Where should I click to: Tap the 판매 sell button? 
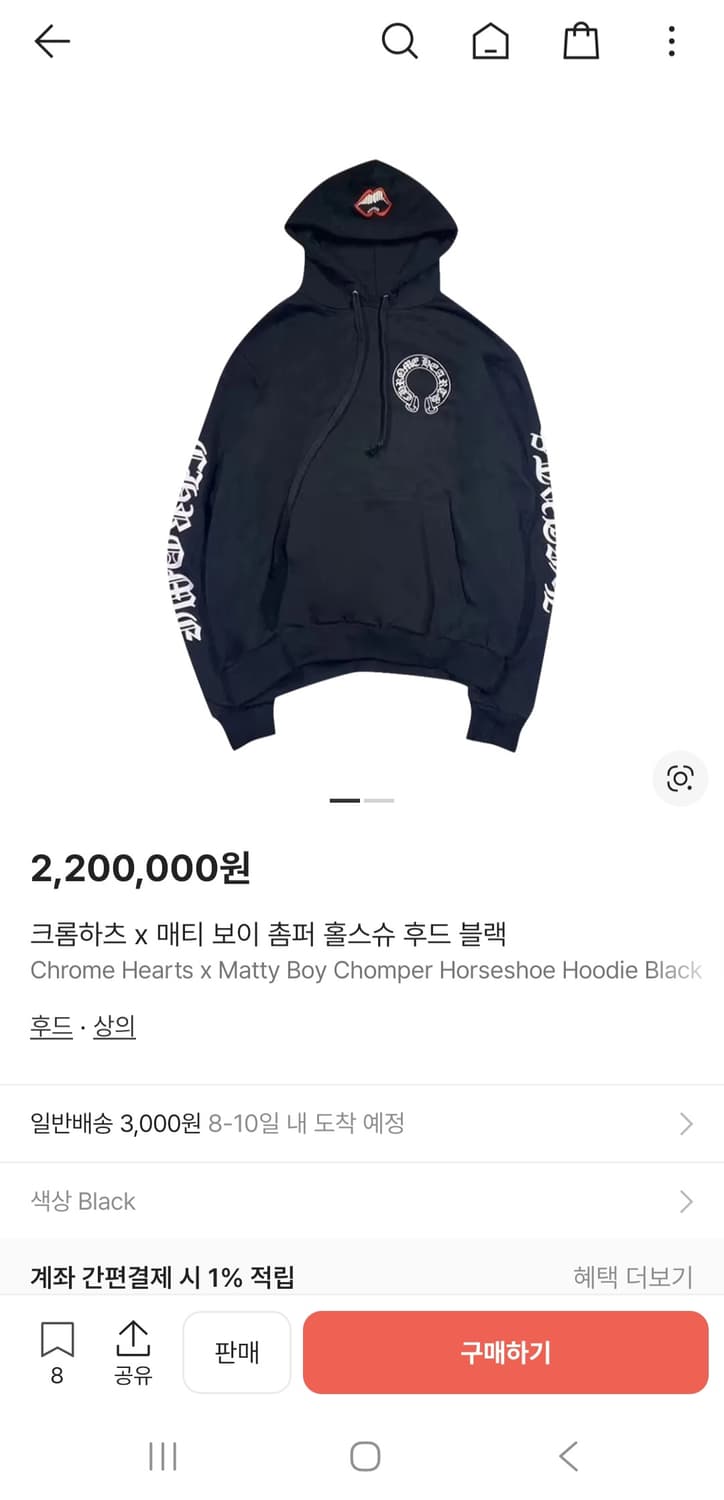tap(236, 1352)
